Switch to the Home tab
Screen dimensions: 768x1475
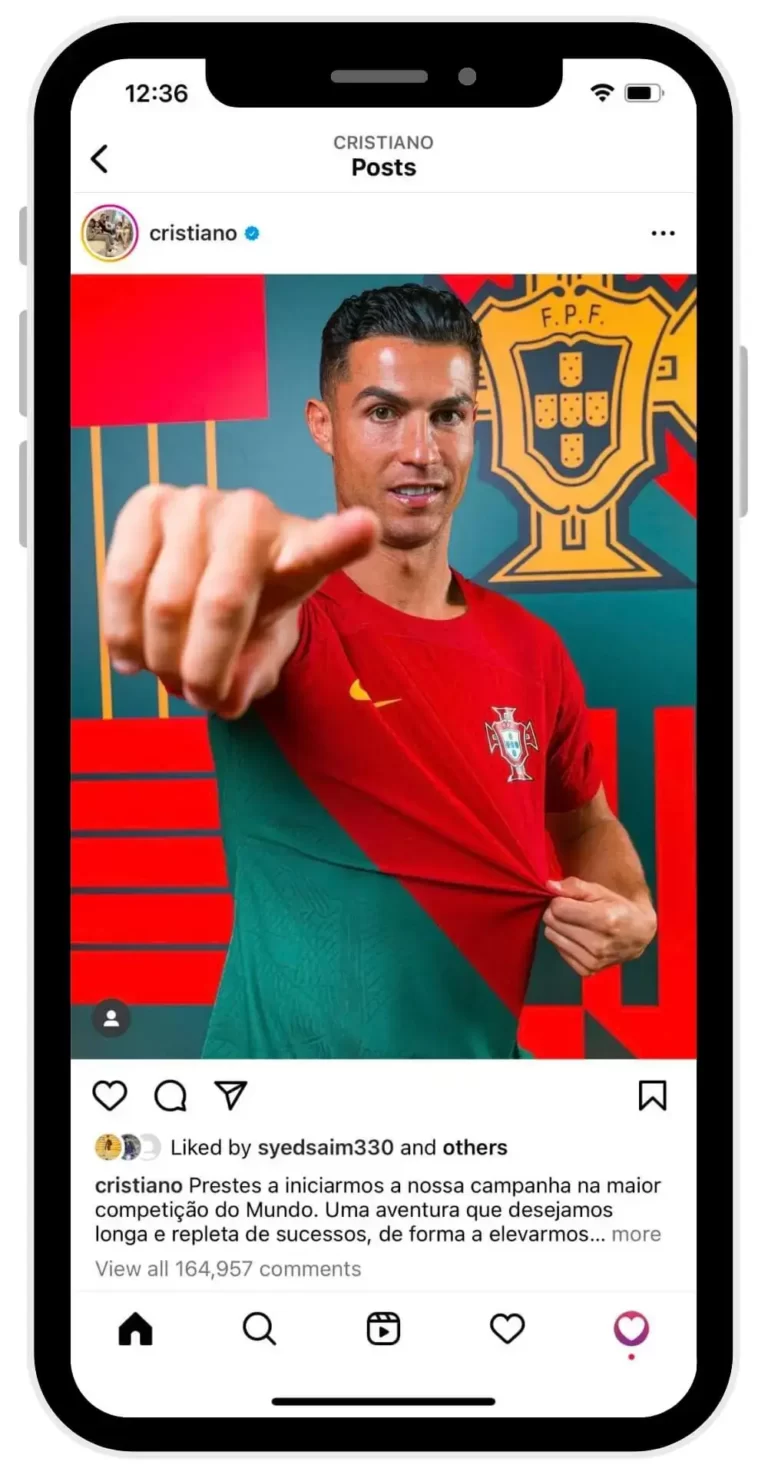(135, 1329)
